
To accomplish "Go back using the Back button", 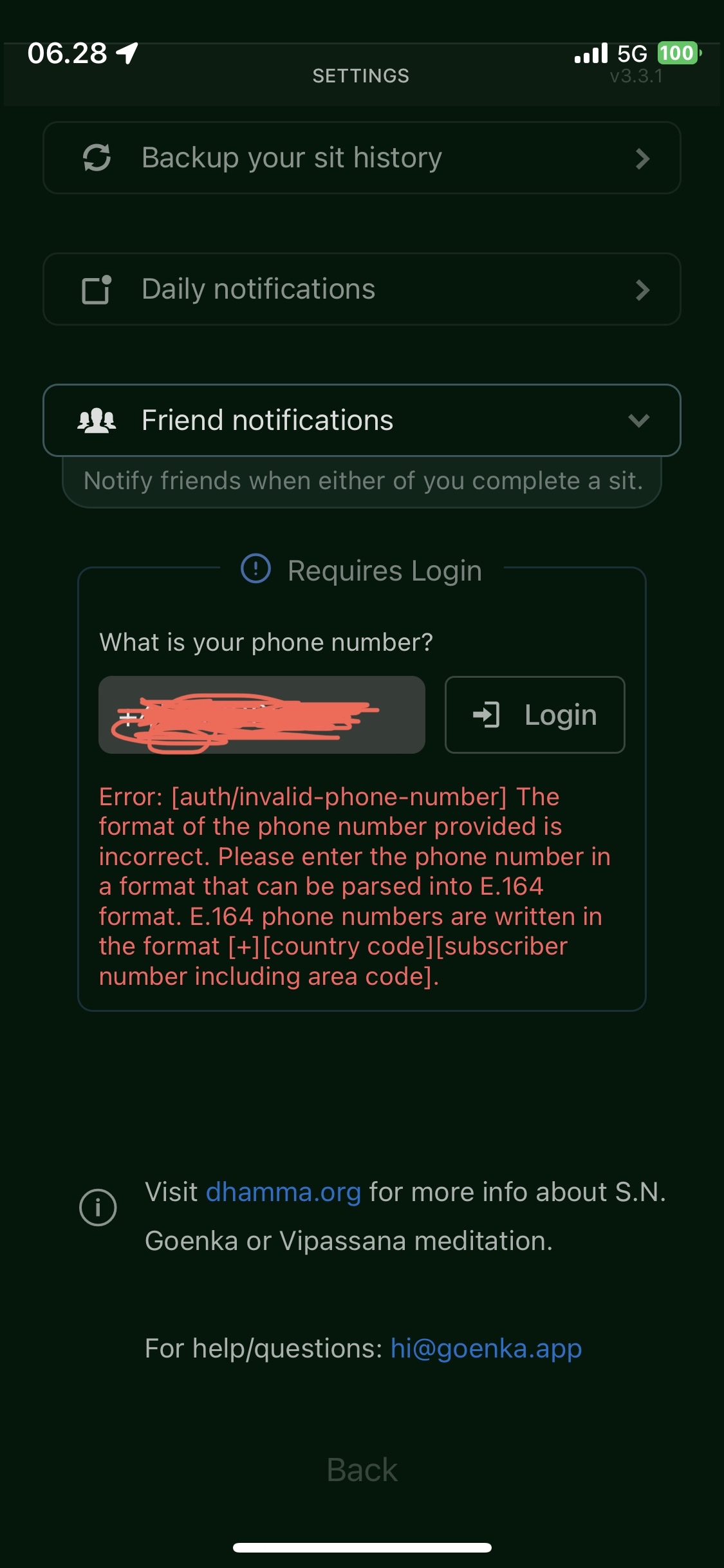I will tap(362, 1470).
